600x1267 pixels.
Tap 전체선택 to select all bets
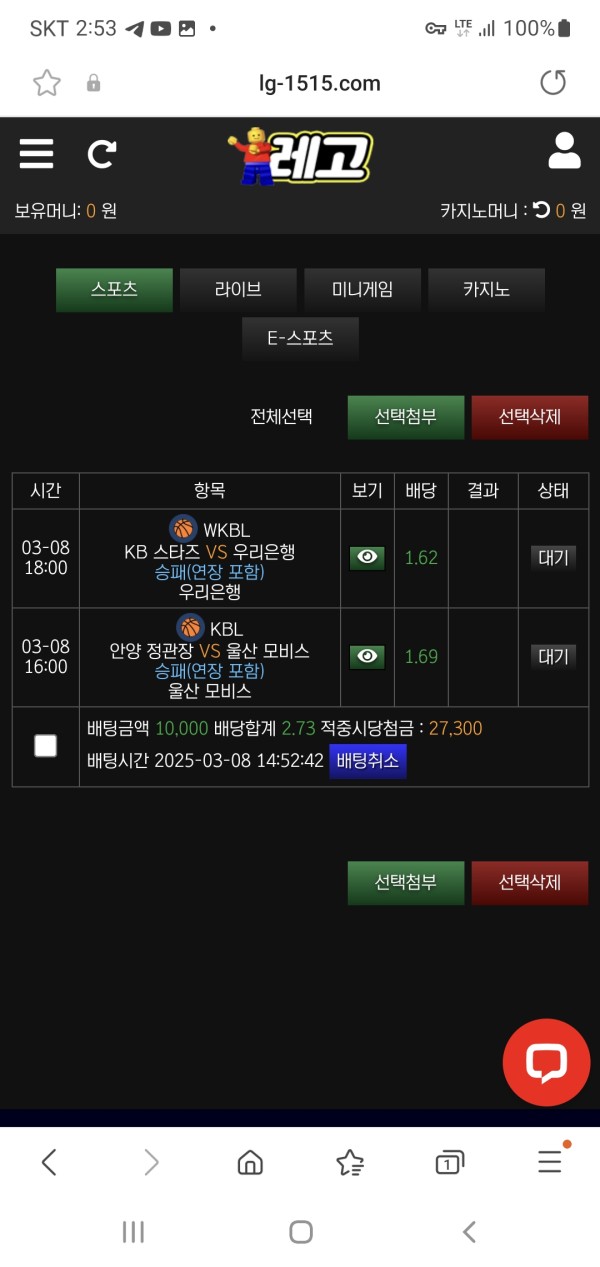(281, 417)
